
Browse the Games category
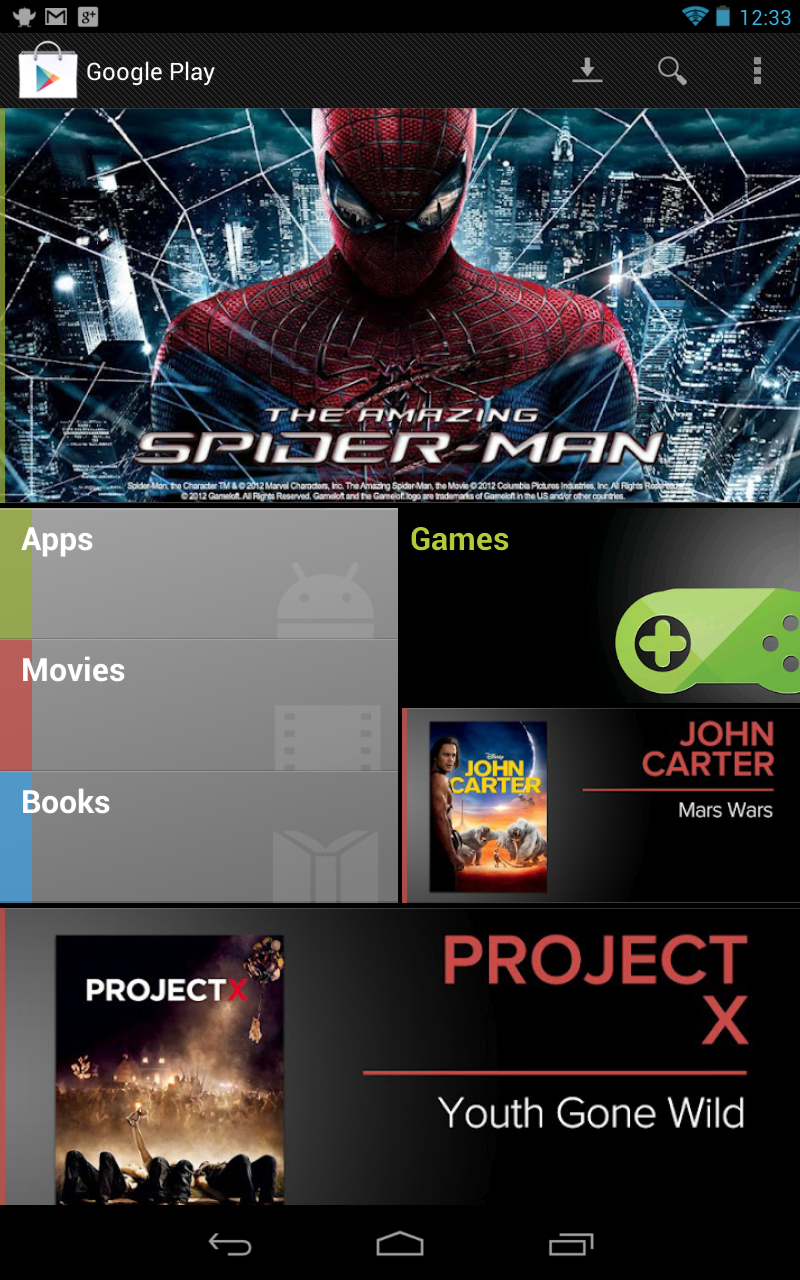pos(600,606)
